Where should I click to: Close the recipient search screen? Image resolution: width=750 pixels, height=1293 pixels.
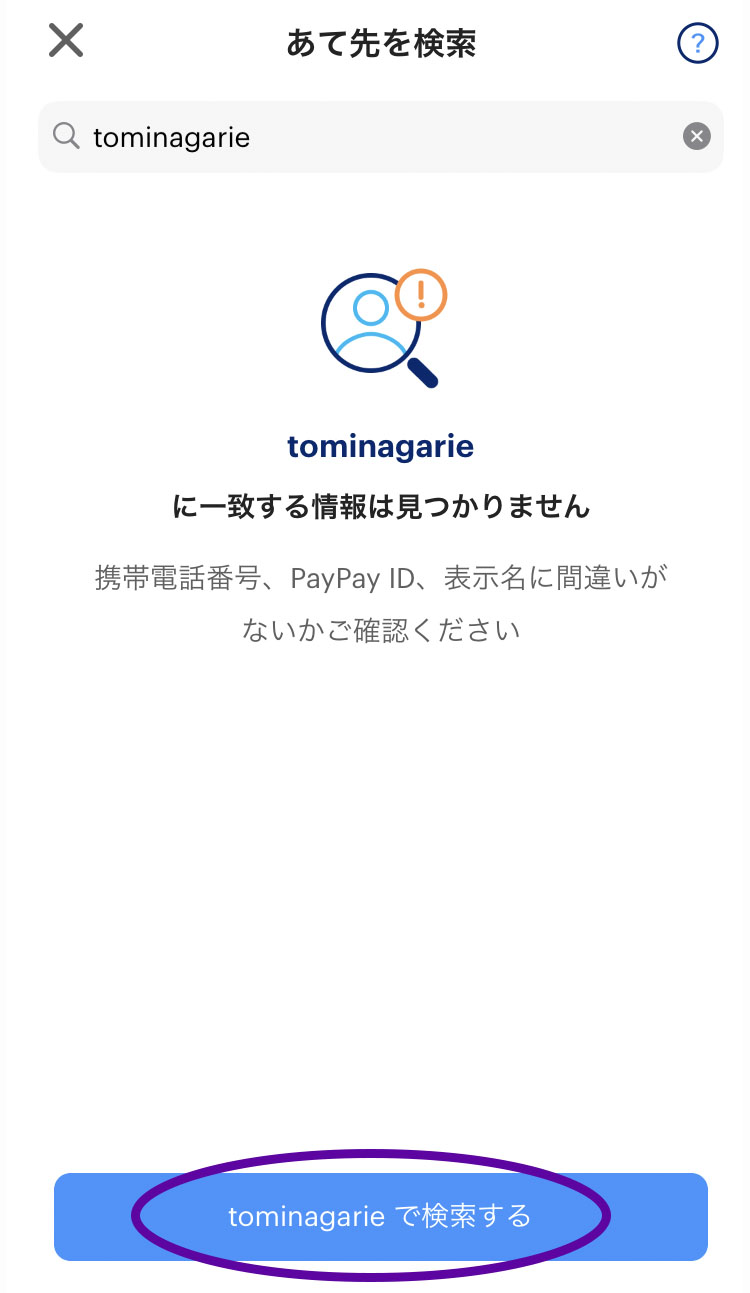[66, 41]
